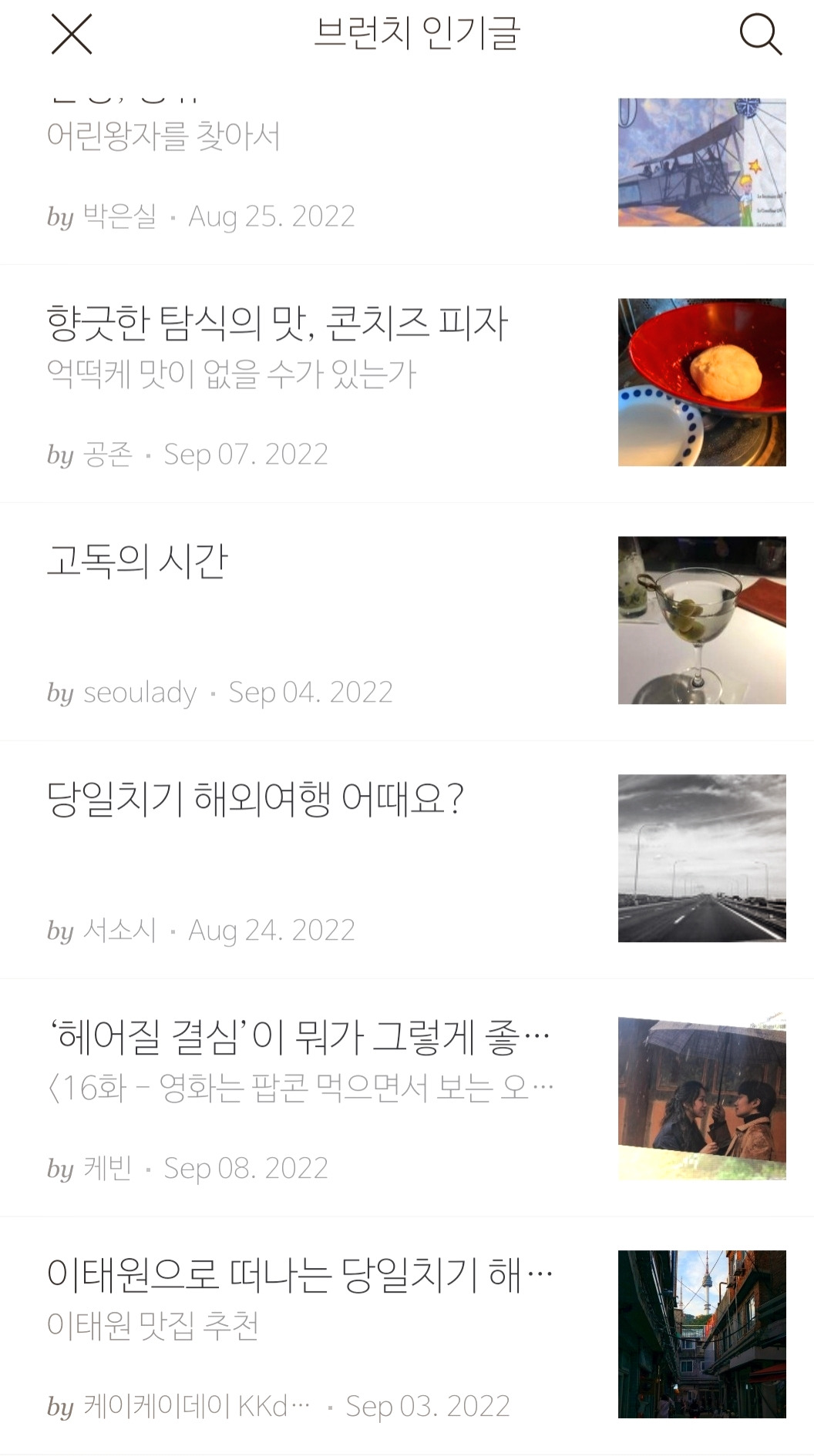This screenshot has height=1456, width=814.
Task: View the article 당일치기 해외여행 어때요?
Action: click(x=255, y=800)
